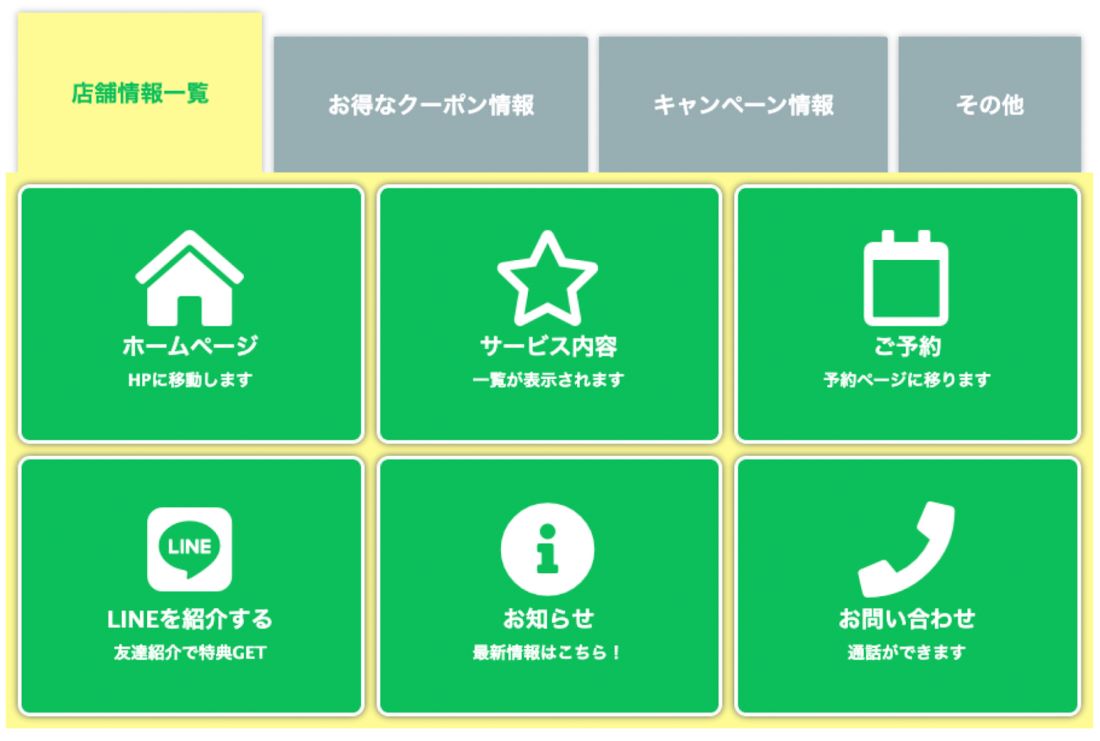Call via the お問い合わせ tile
This screenshot has width=1100, height=741.
point(907,586)
